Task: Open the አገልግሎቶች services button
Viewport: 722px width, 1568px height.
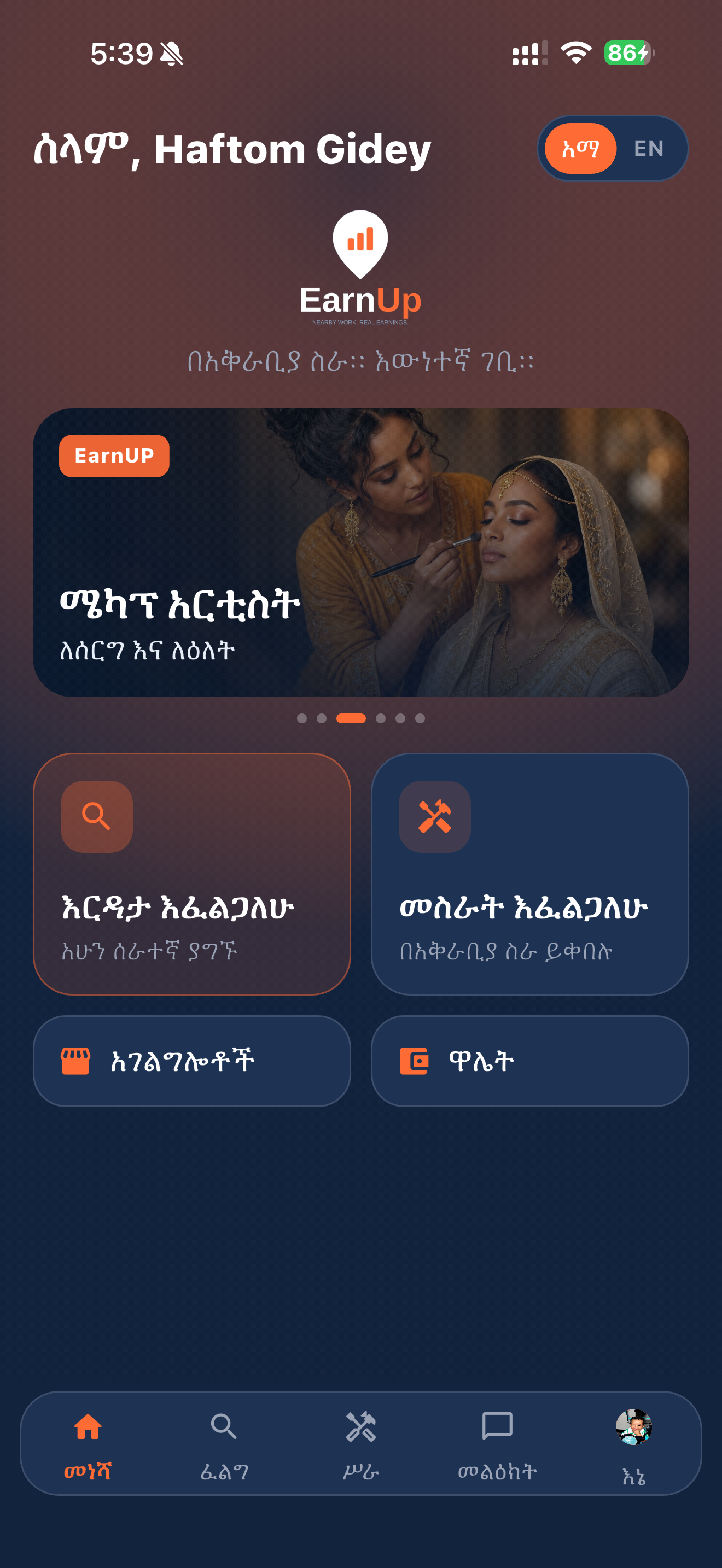Action: click(x=192, y=1061)
